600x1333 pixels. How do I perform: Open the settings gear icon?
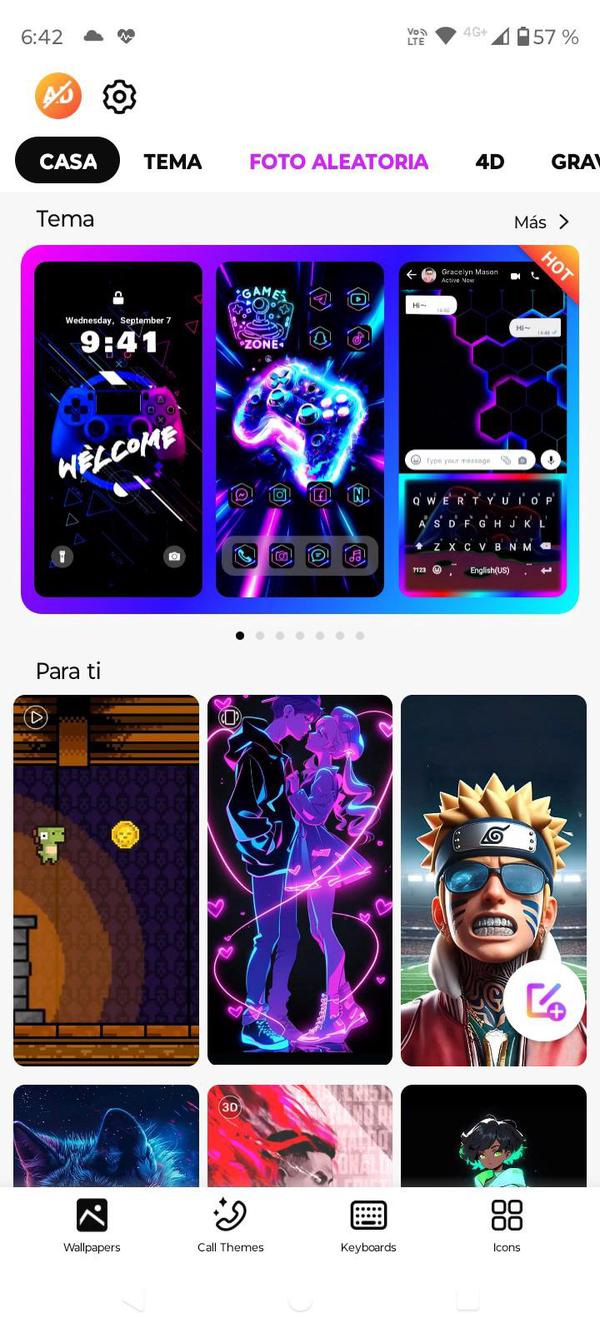[x=119, y=97]
